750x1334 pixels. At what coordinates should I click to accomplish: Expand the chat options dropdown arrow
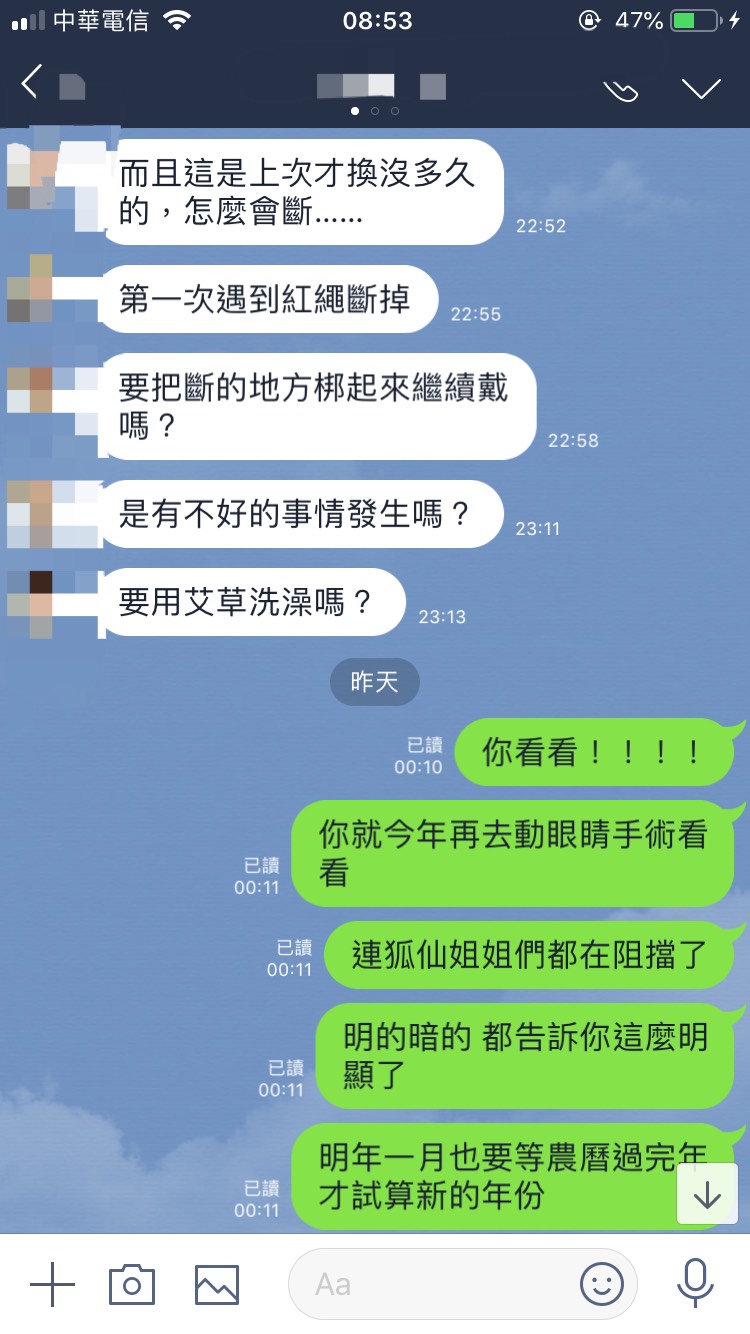click(x=701, y=88)
